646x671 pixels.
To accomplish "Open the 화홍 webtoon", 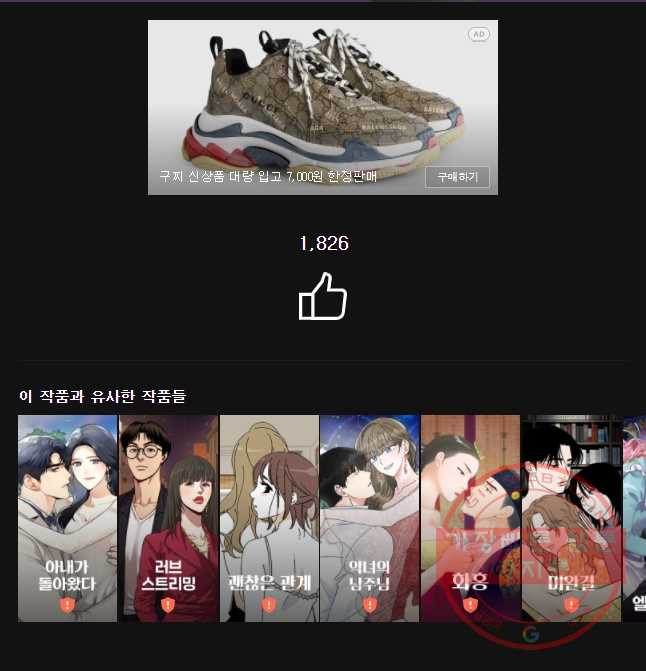I will 470,518.
